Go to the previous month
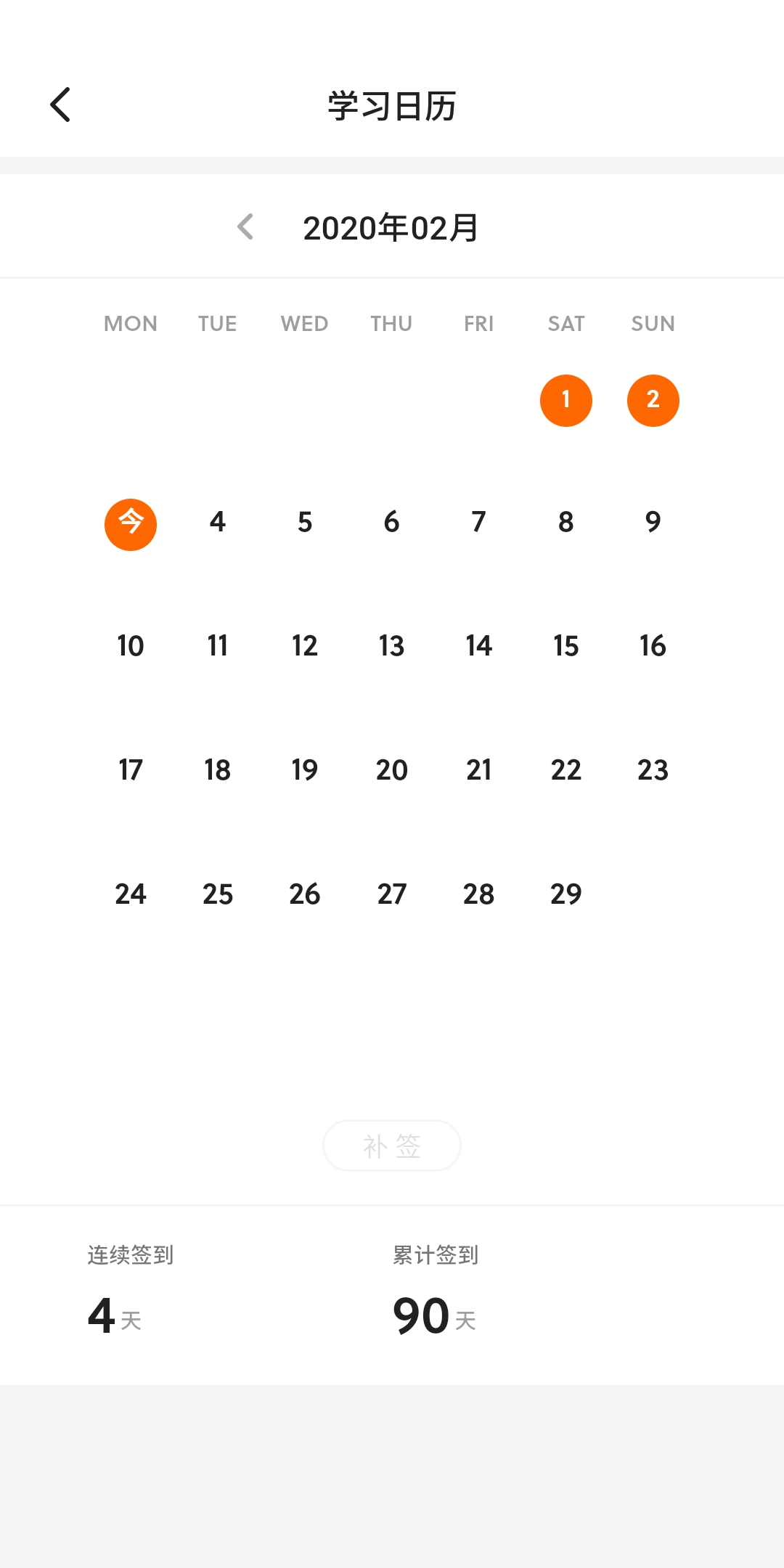Viewport: 784px width, 1568px height. 246,227
